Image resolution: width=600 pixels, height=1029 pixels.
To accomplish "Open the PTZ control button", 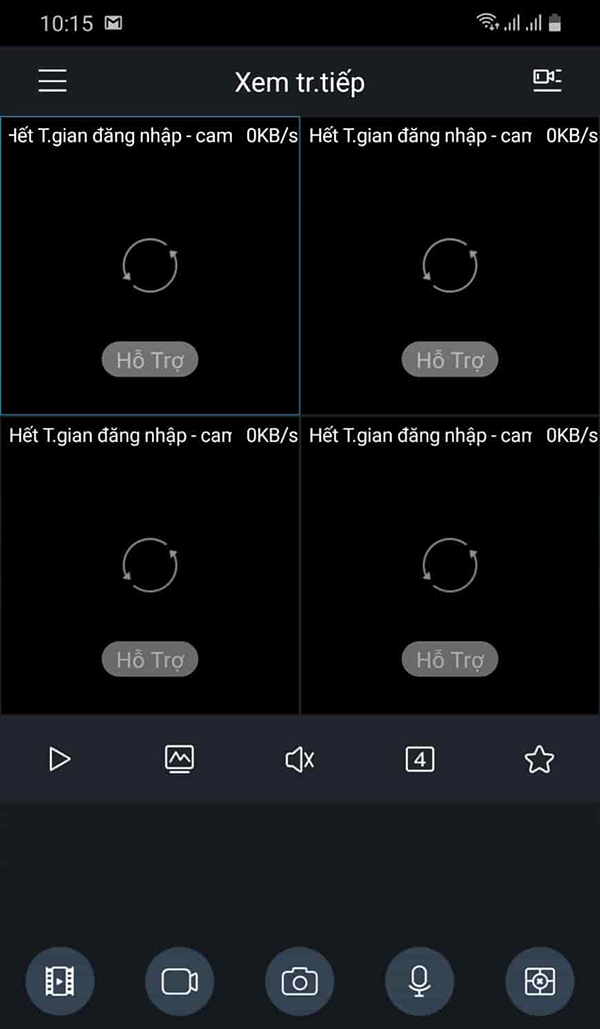I will 540,982.
